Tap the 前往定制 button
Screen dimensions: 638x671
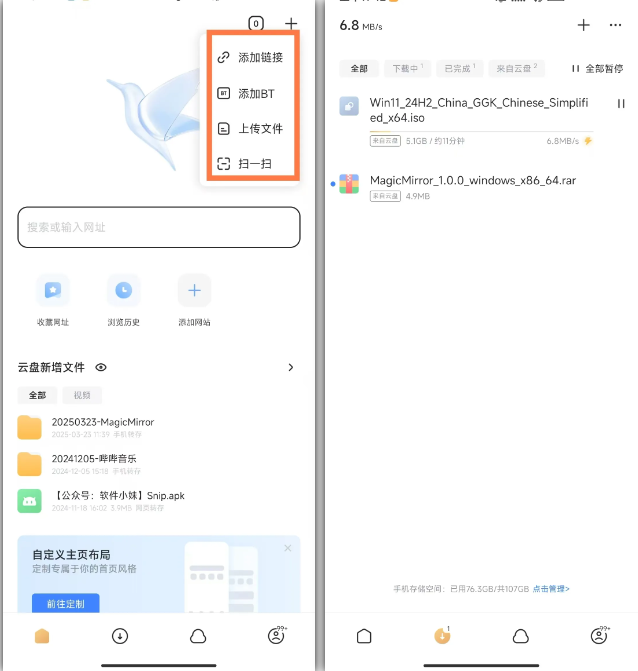[65, 603]
